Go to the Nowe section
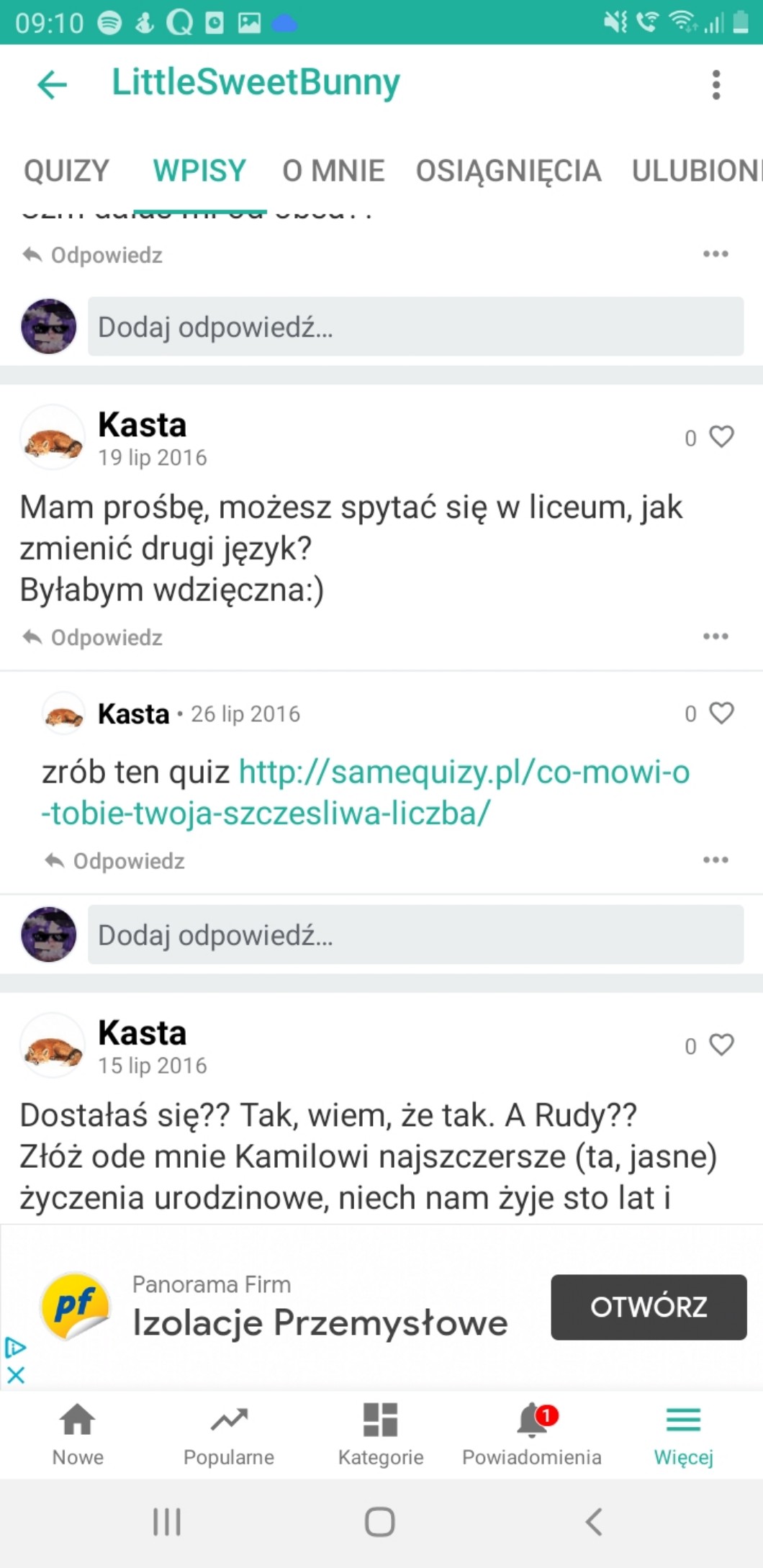 pos(78,1434)
